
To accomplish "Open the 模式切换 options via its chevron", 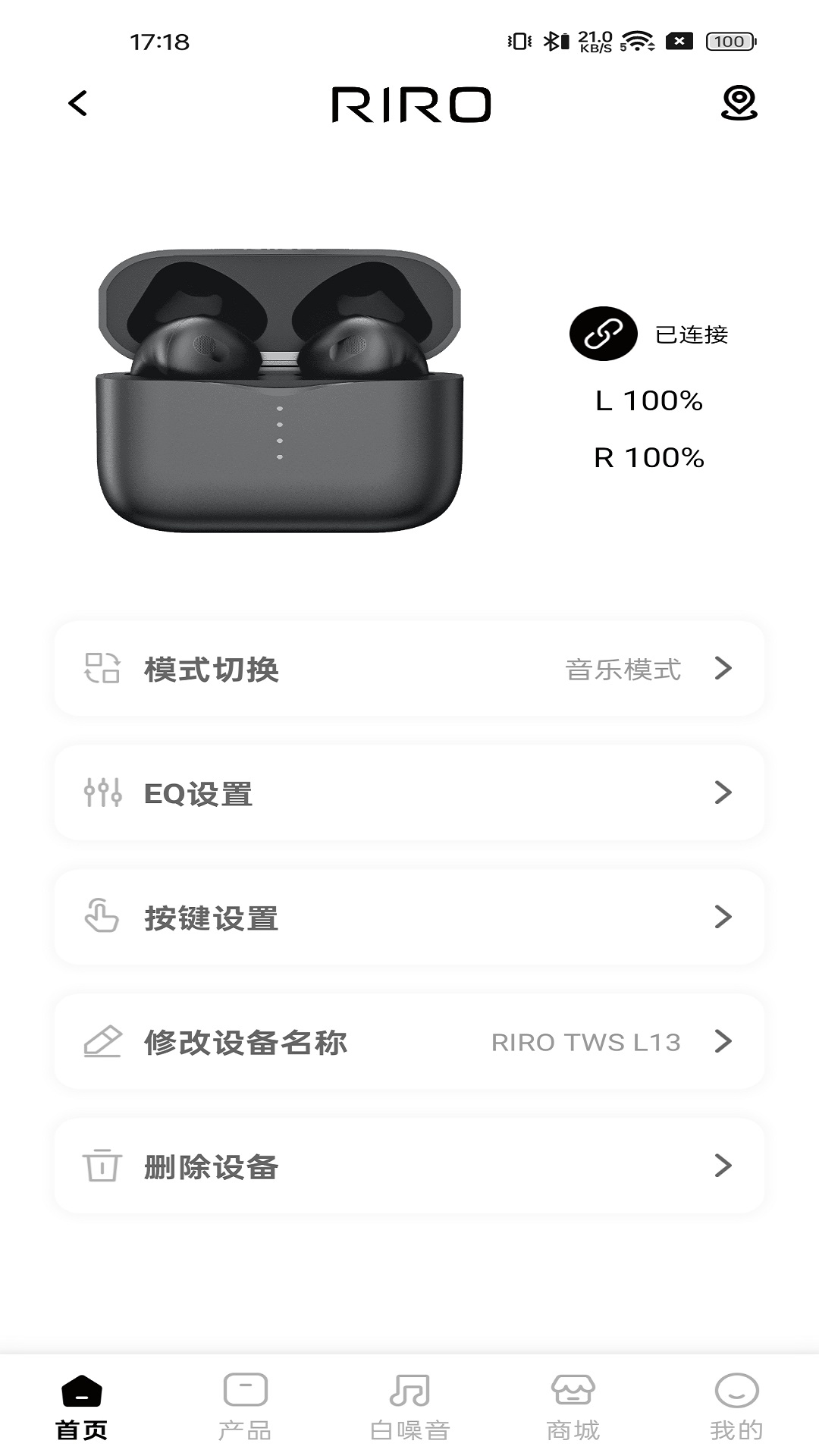I will point(724,670).
